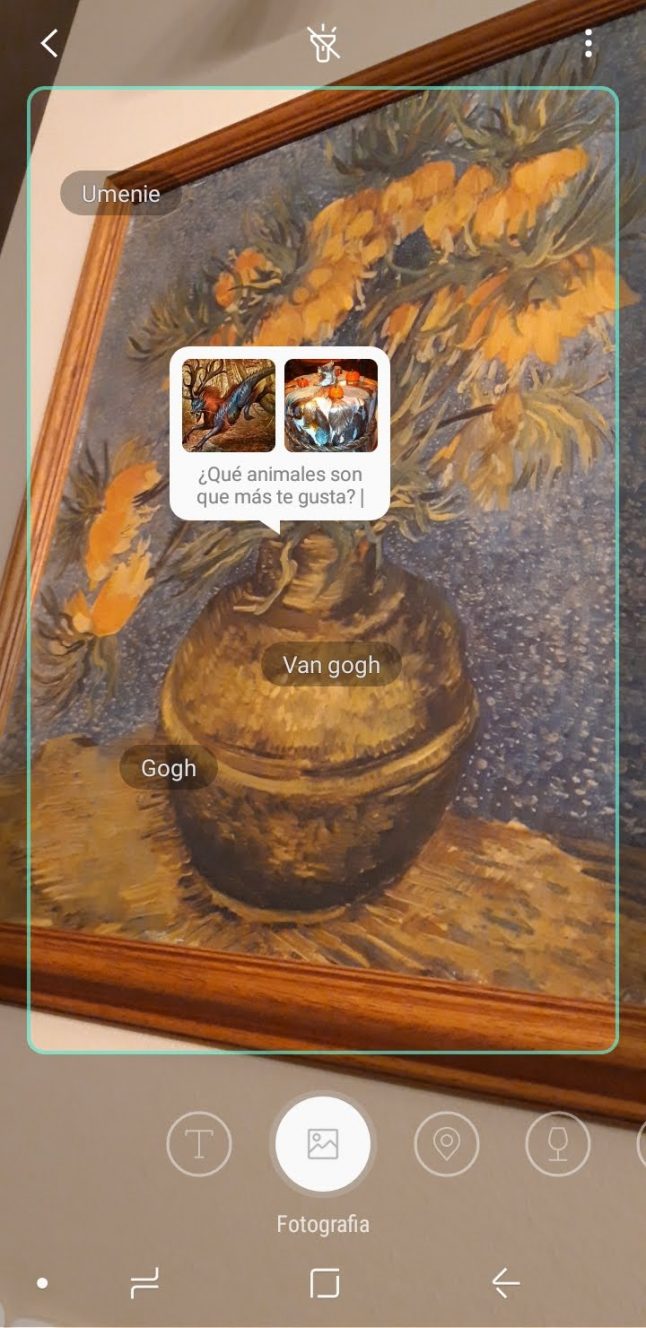Open the cake image thumbnail

(331, 405)
